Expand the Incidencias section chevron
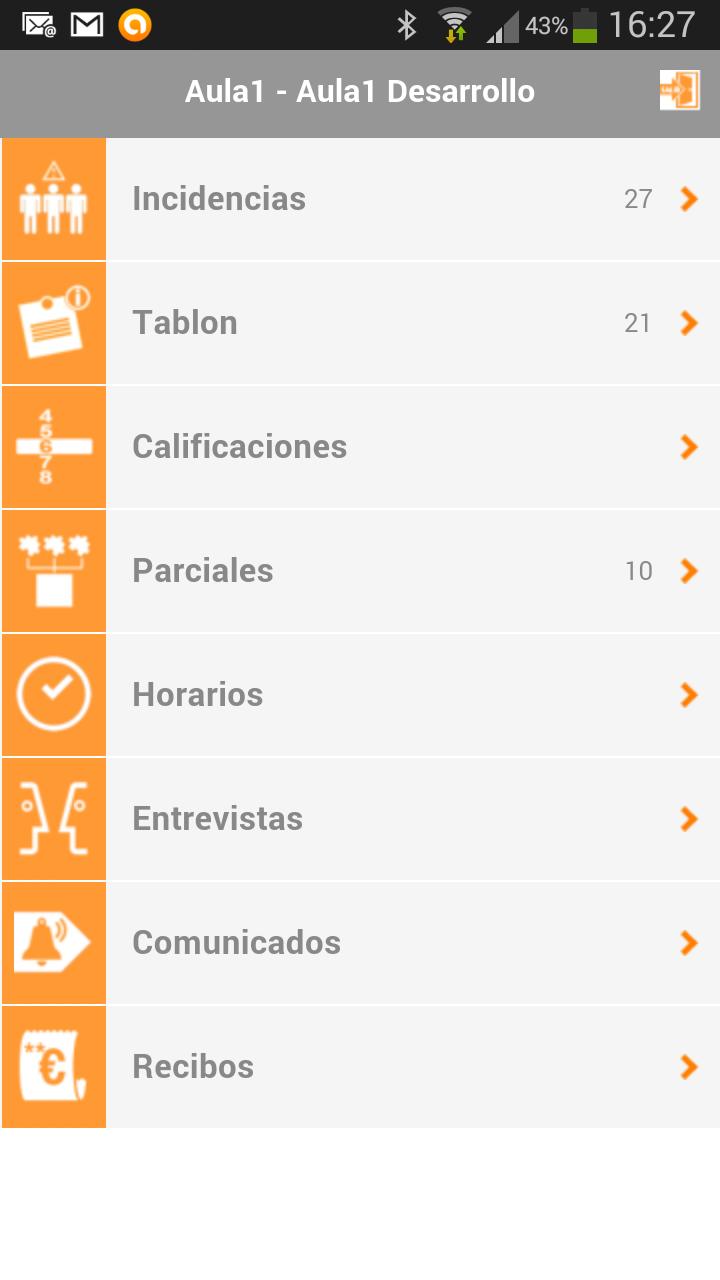The width and height of the screenshot is (720, 1280). point(689,198)
